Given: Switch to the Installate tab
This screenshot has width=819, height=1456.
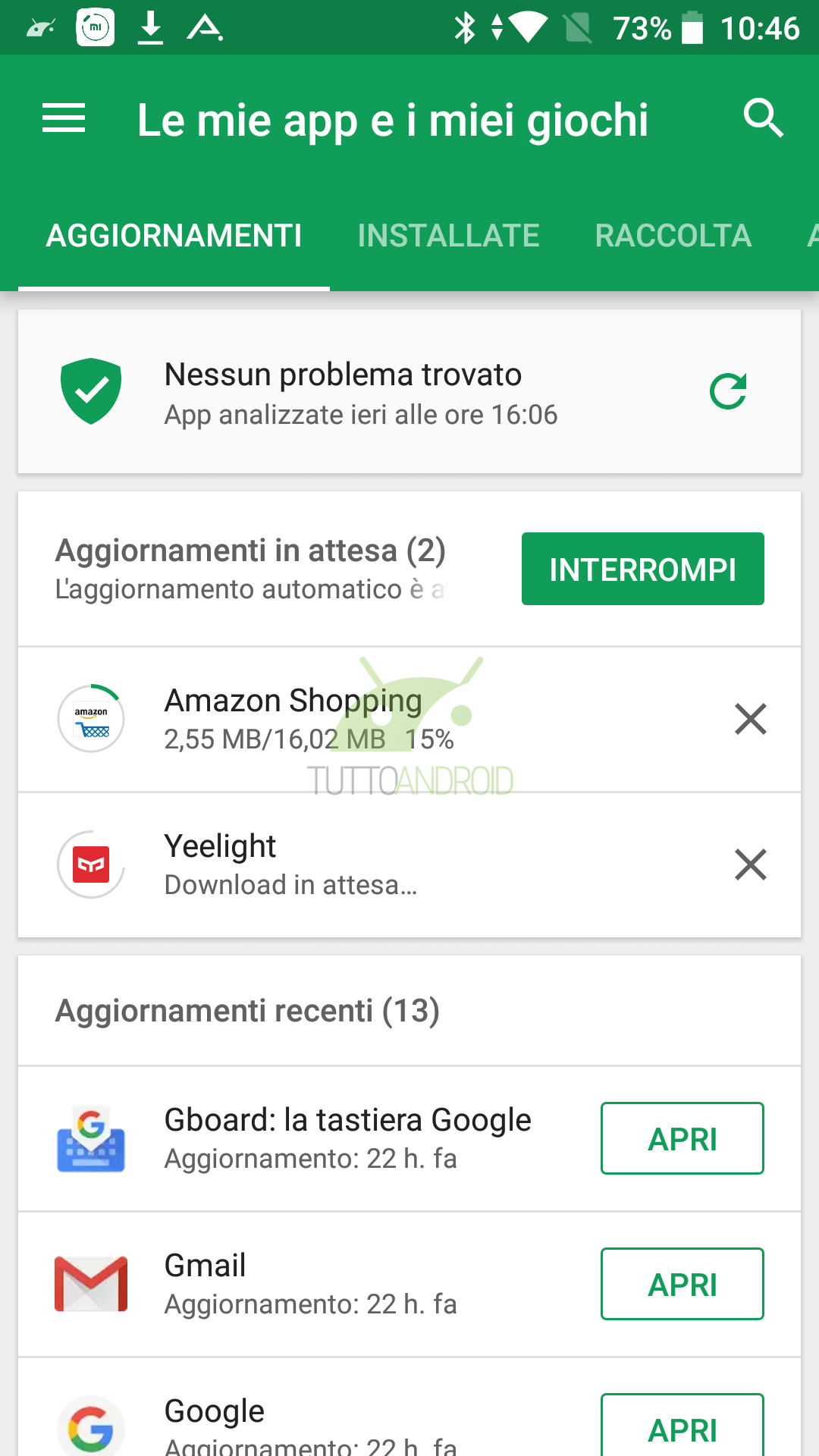Looking at the screenshot, I should [x=448, y=236].
